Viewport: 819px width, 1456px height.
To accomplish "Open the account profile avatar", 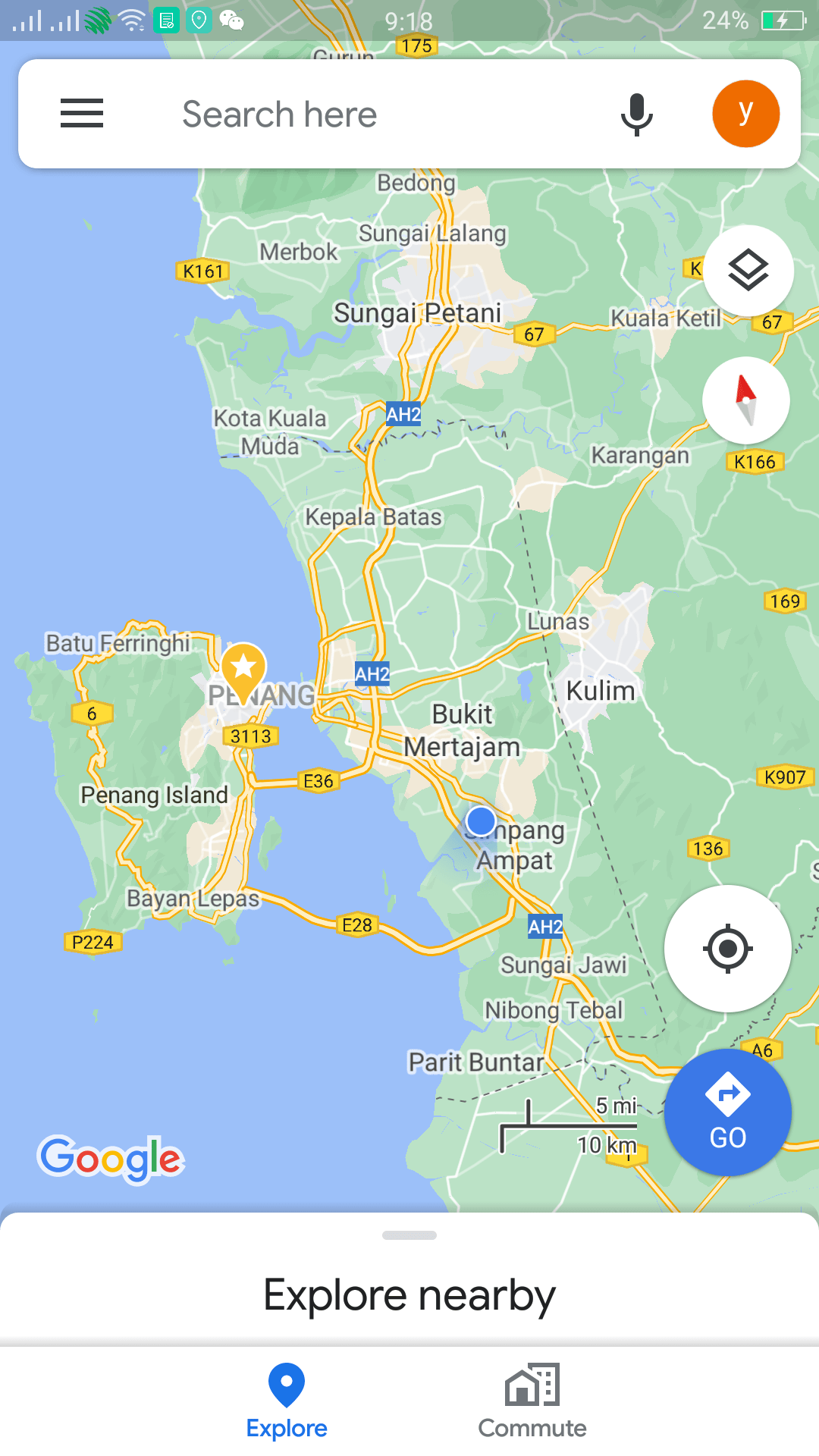I will pos(745,114).
